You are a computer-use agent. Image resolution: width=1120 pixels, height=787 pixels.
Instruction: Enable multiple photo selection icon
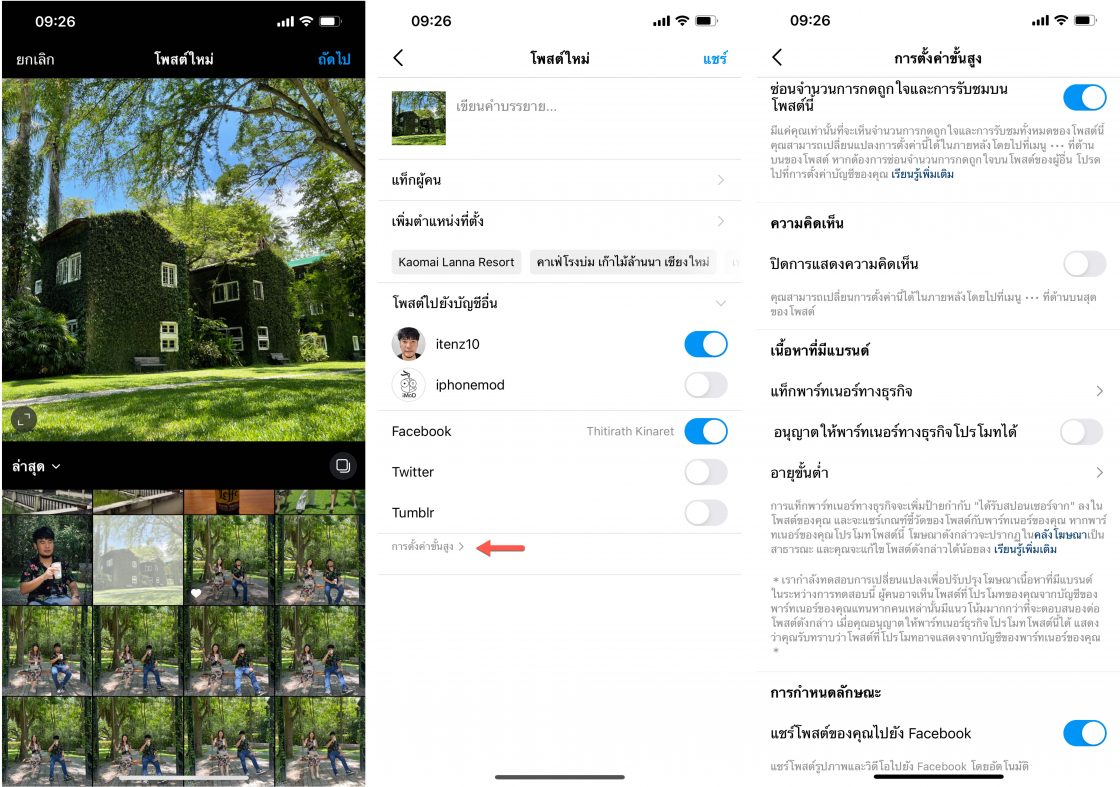point(342,466)
